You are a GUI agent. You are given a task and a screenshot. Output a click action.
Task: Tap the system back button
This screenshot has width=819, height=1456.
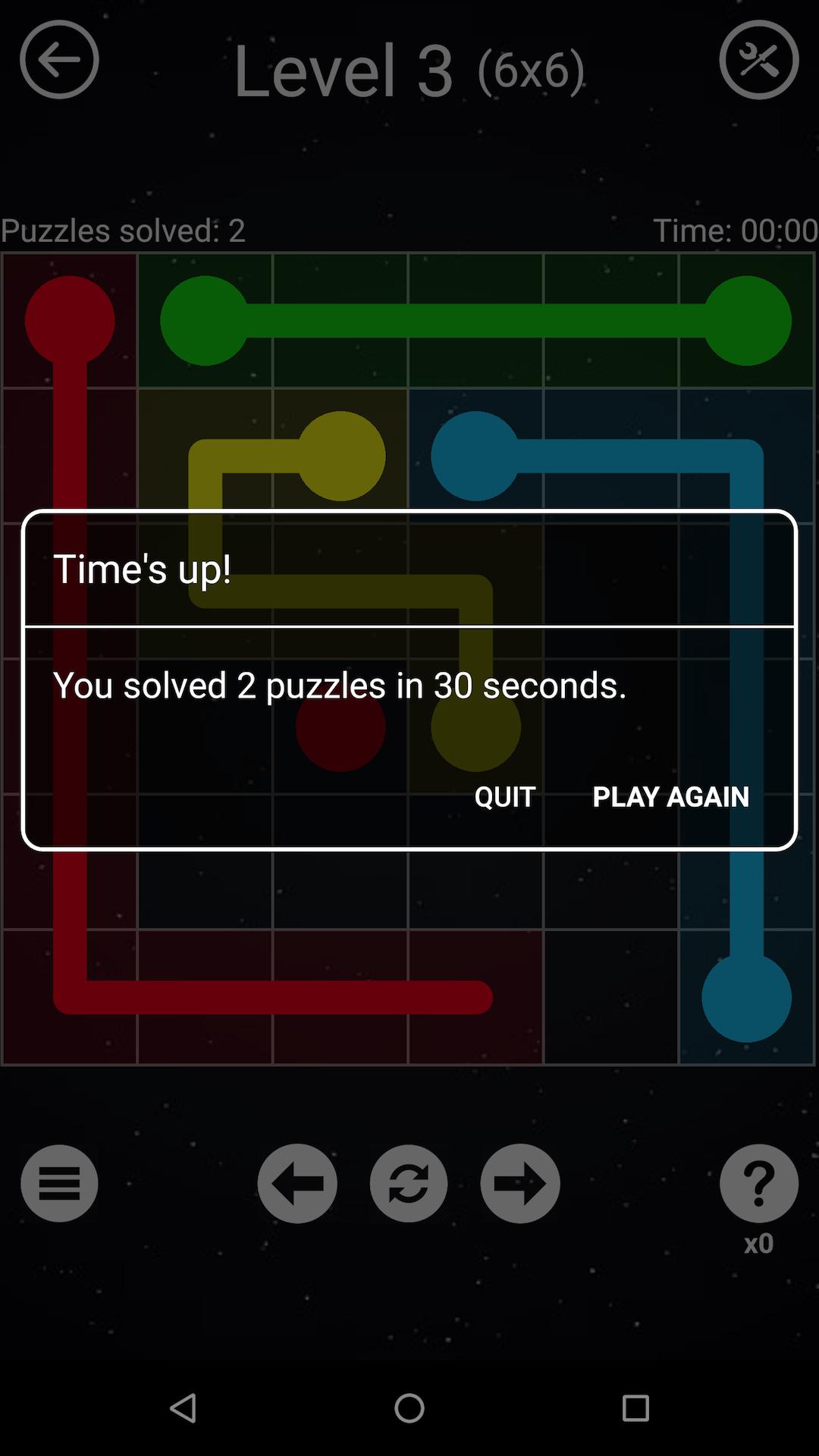coord(184,1408)
